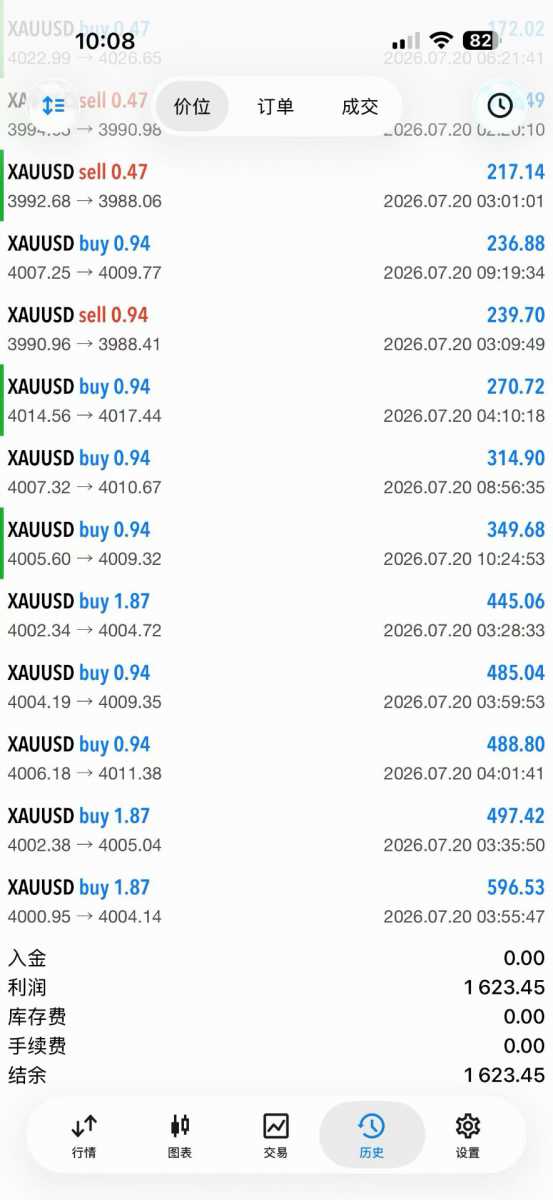
Task: Expand the buy 0.94 trade with 236.88 profit
Action: [276, 258]
